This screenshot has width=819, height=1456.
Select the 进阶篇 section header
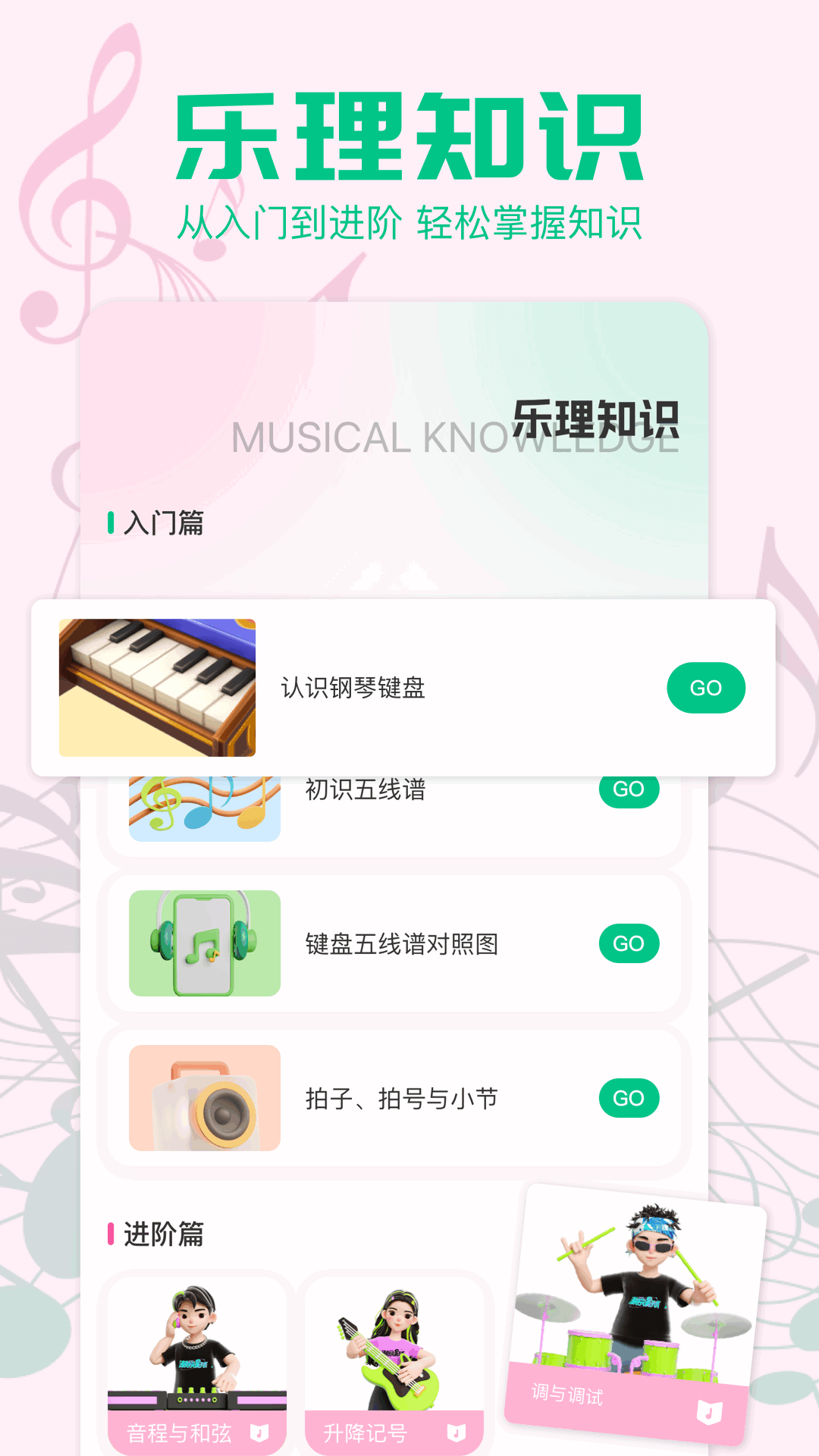coord(163,1234)
